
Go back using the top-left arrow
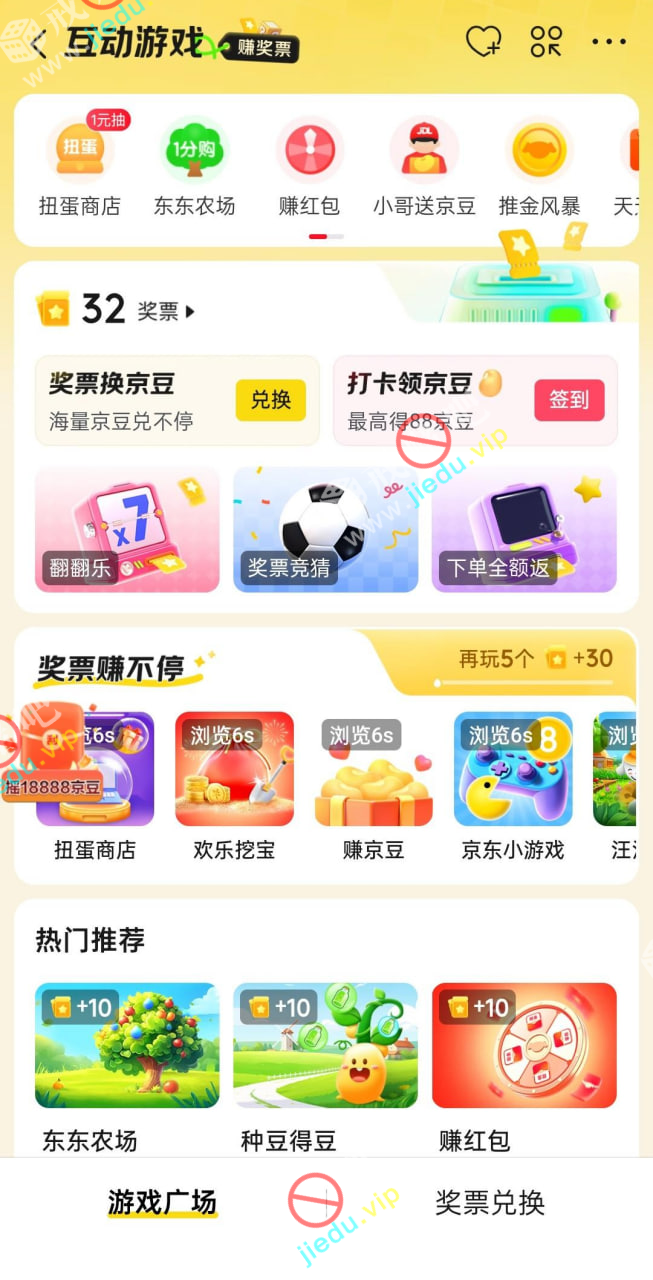pos(38,44)
